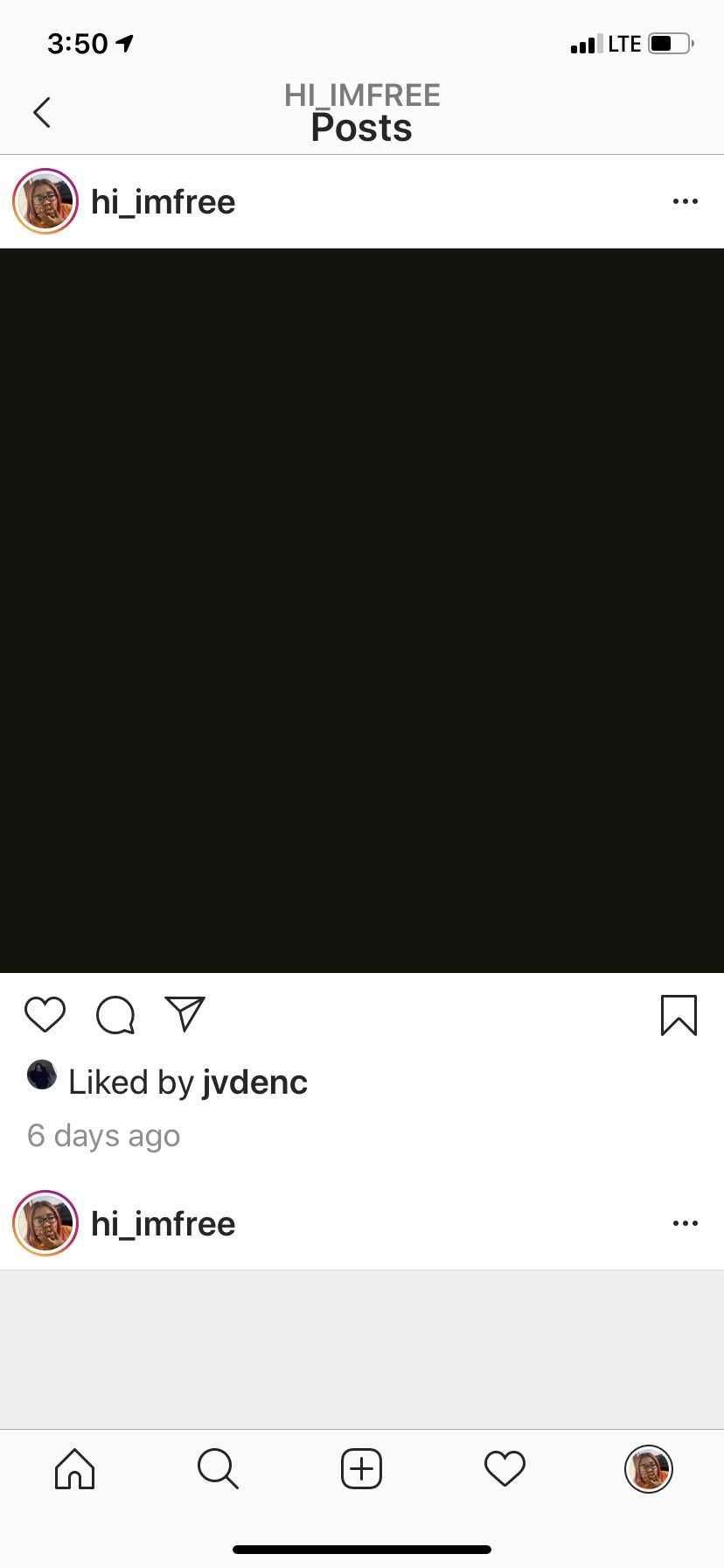Go back using the top-left arrow
Image resolution: width=724 pixels, height=1568 pixels.
(x=41, y=112)
